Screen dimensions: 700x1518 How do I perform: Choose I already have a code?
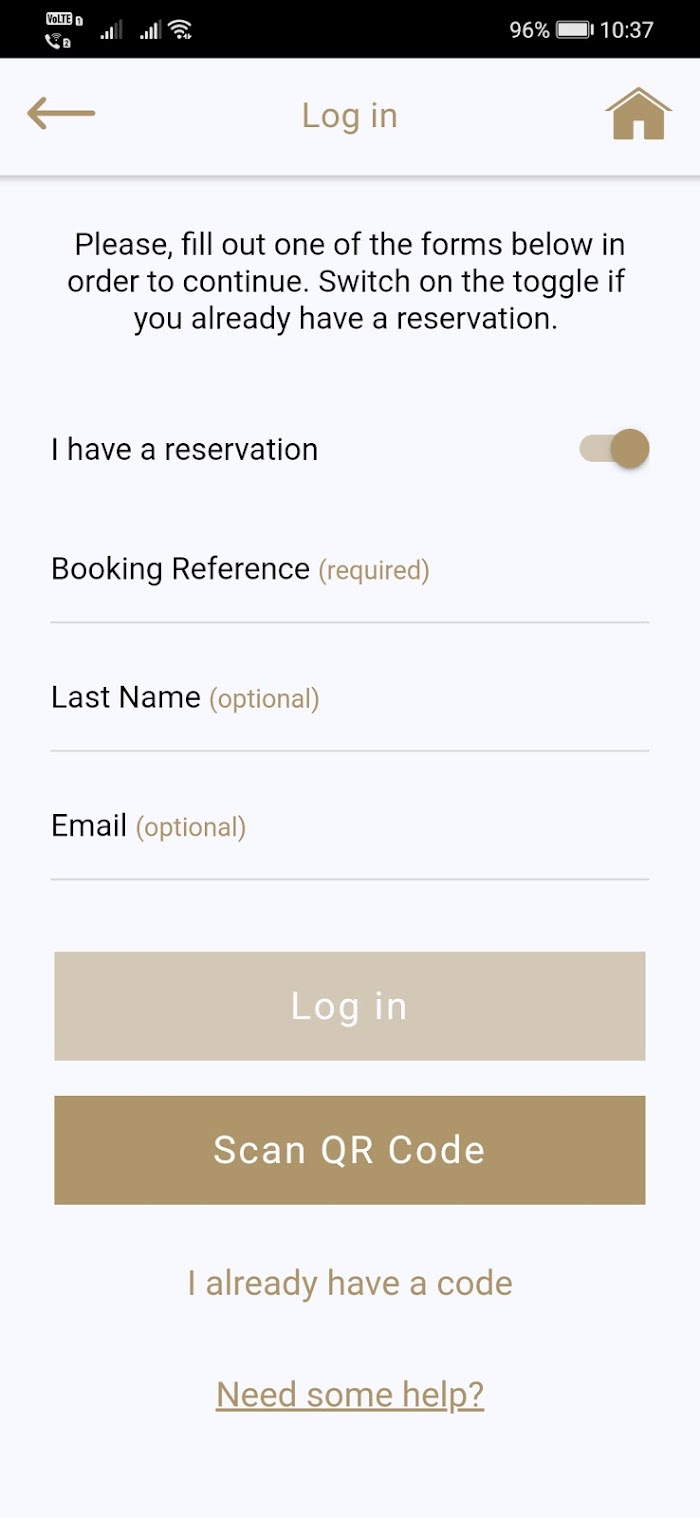350,1283
